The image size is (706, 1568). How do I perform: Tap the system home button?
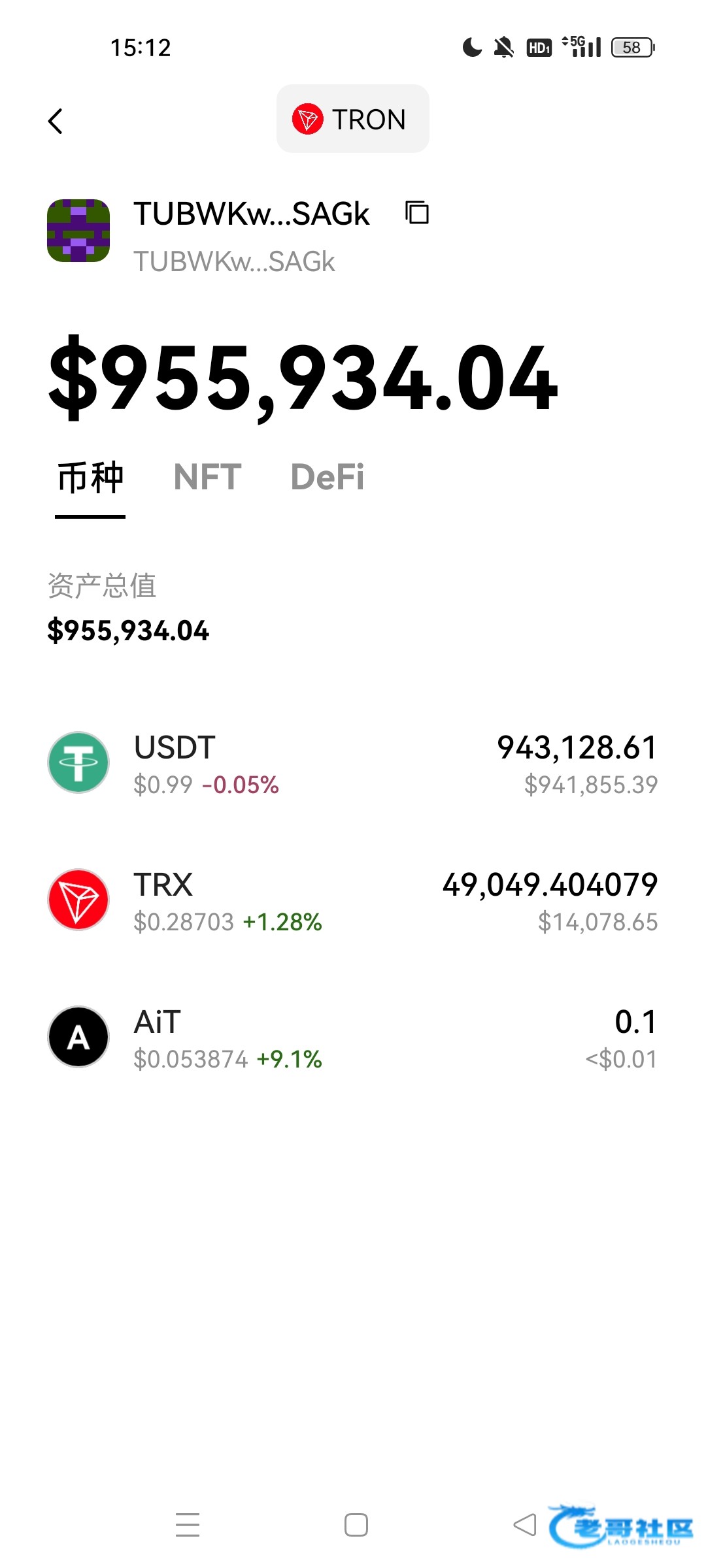(x=356, y=1525)
